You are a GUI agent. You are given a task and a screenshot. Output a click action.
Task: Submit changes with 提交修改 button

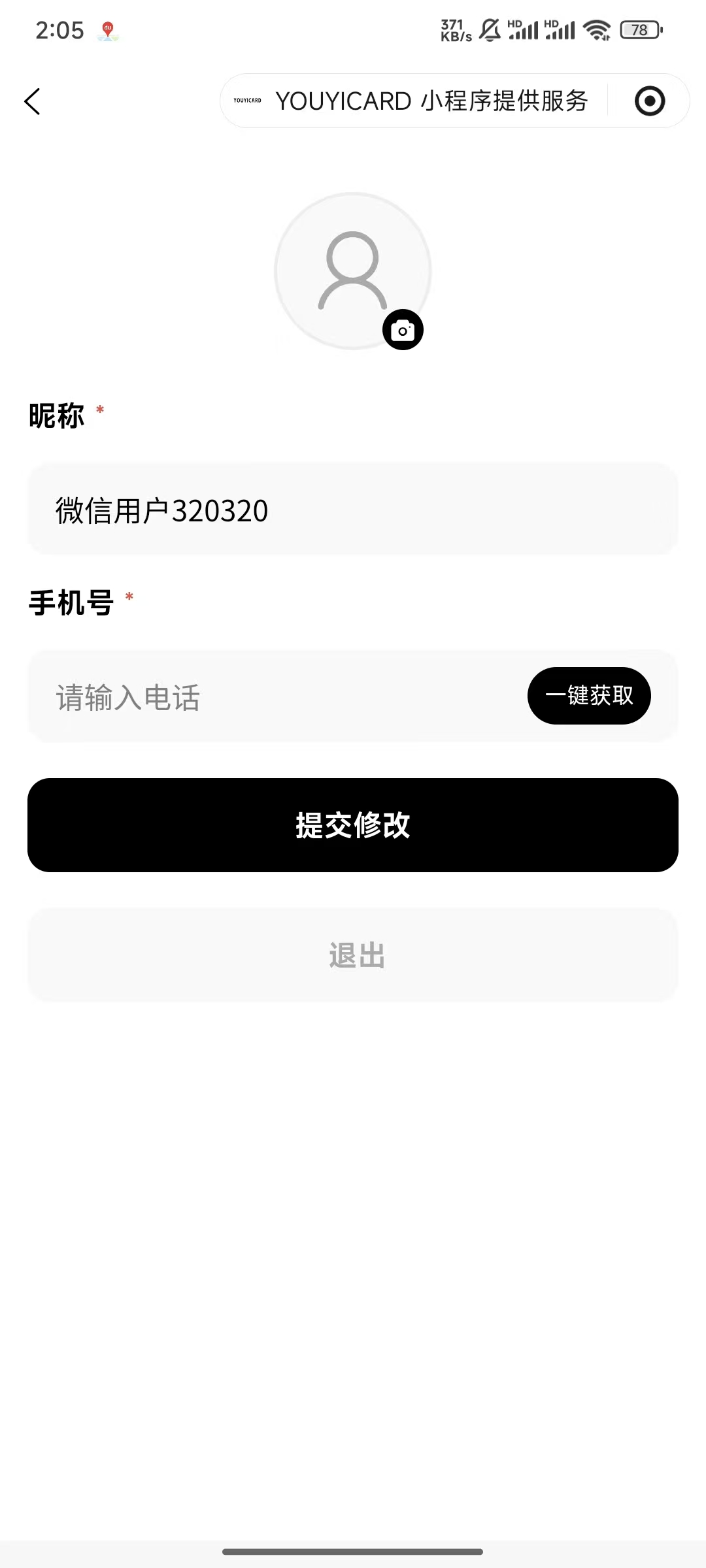[353, 825]
